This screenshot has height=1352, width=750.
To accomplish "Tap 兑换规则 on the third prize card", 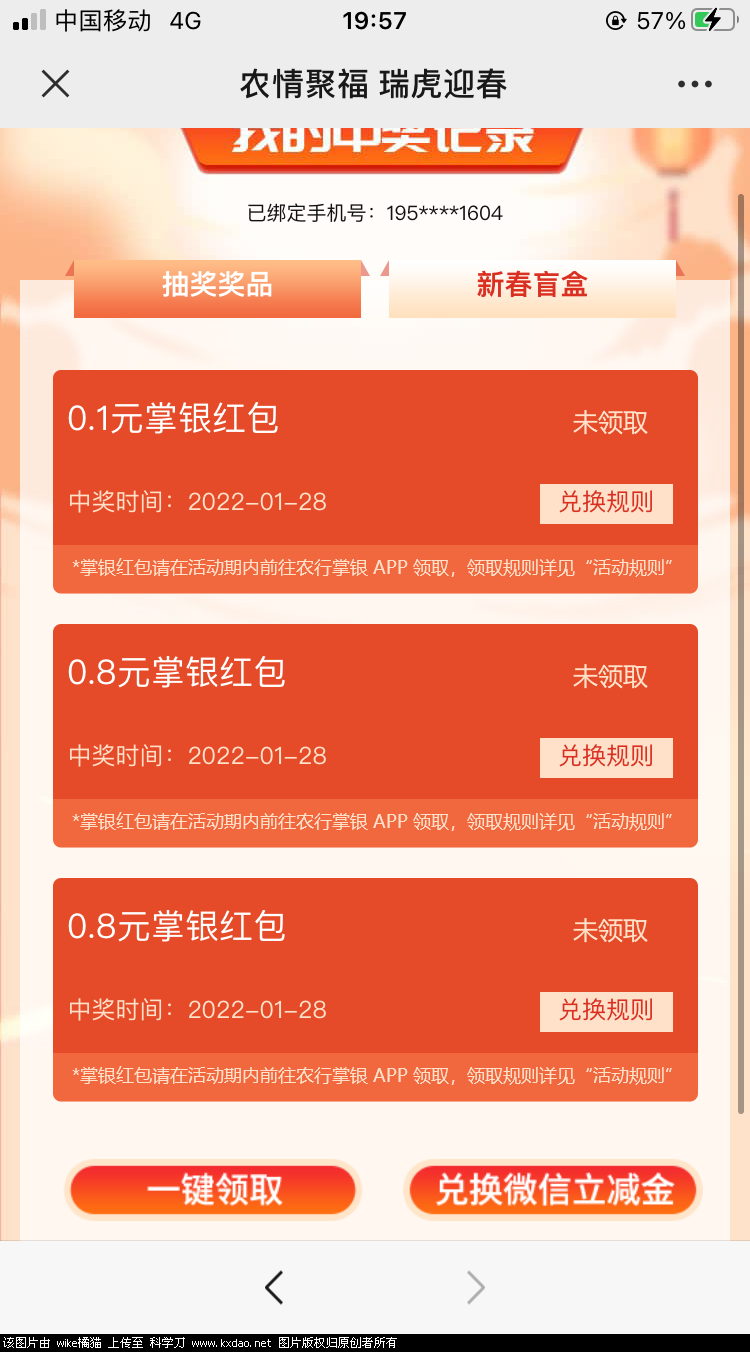I will pos(606,1011).
